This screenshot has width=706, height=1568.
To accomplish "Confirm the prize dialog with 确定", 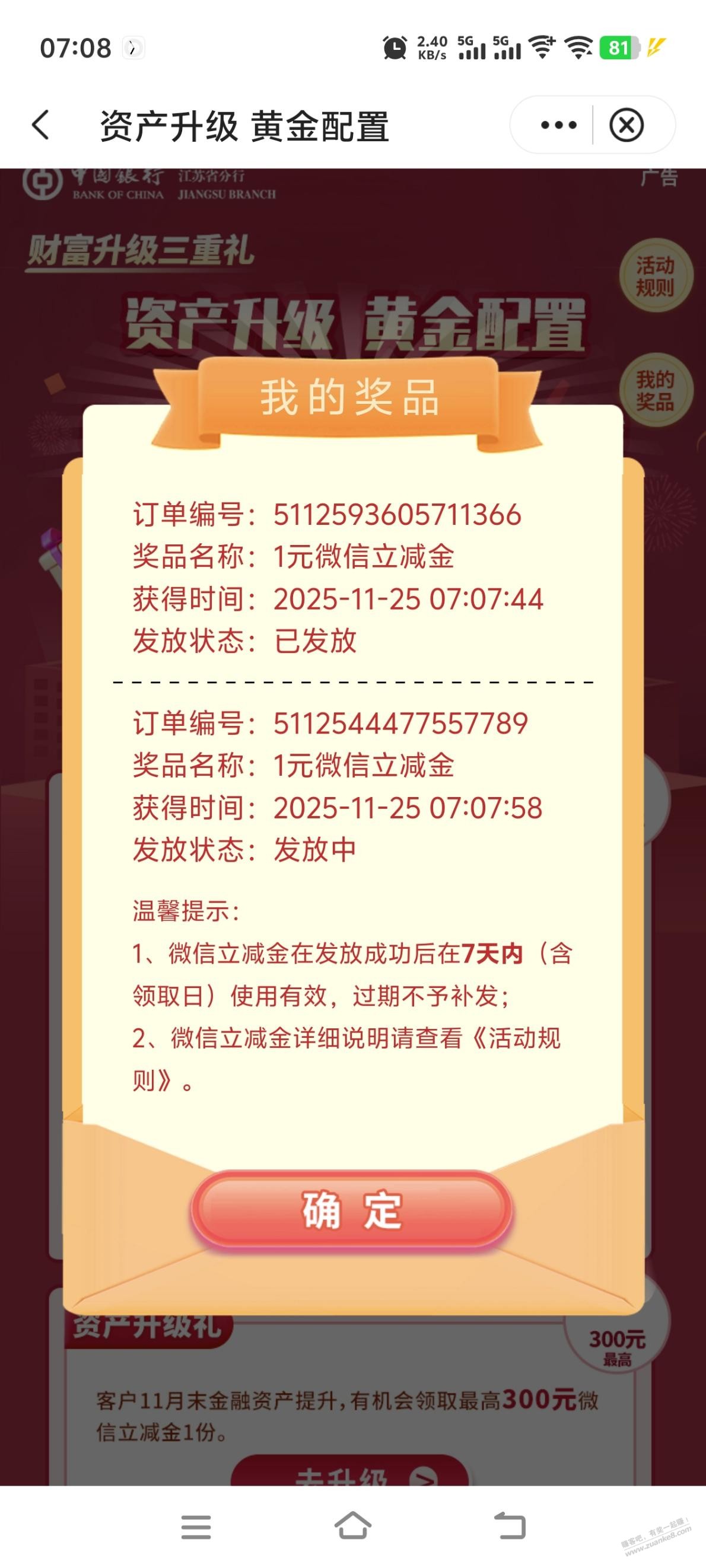I will tap(351, 1210).
